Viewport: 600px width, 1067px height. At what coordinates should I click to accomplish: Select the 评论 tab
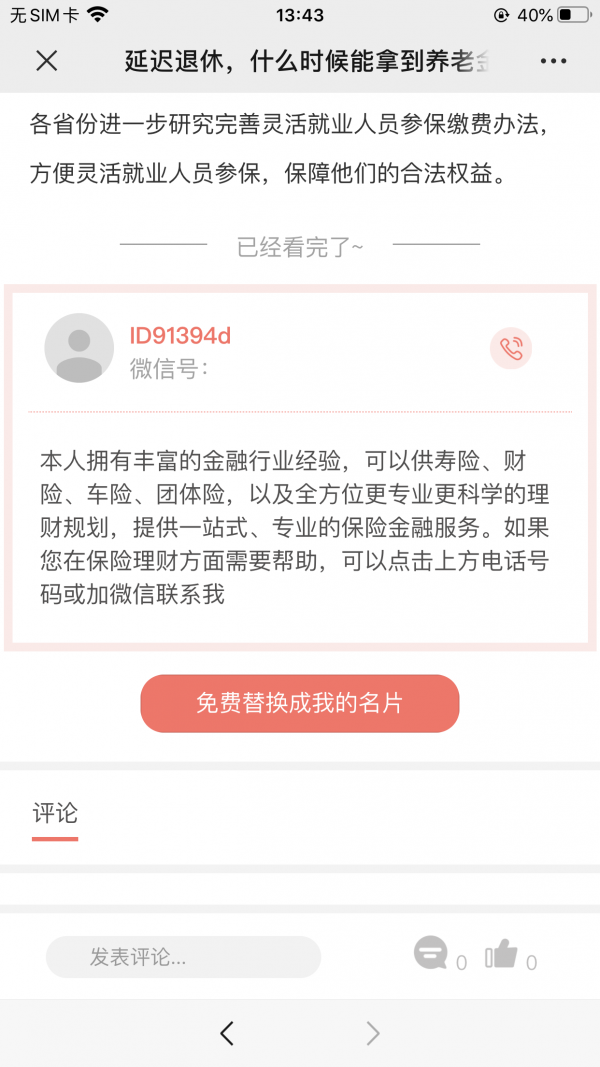(x=55, y=813)
